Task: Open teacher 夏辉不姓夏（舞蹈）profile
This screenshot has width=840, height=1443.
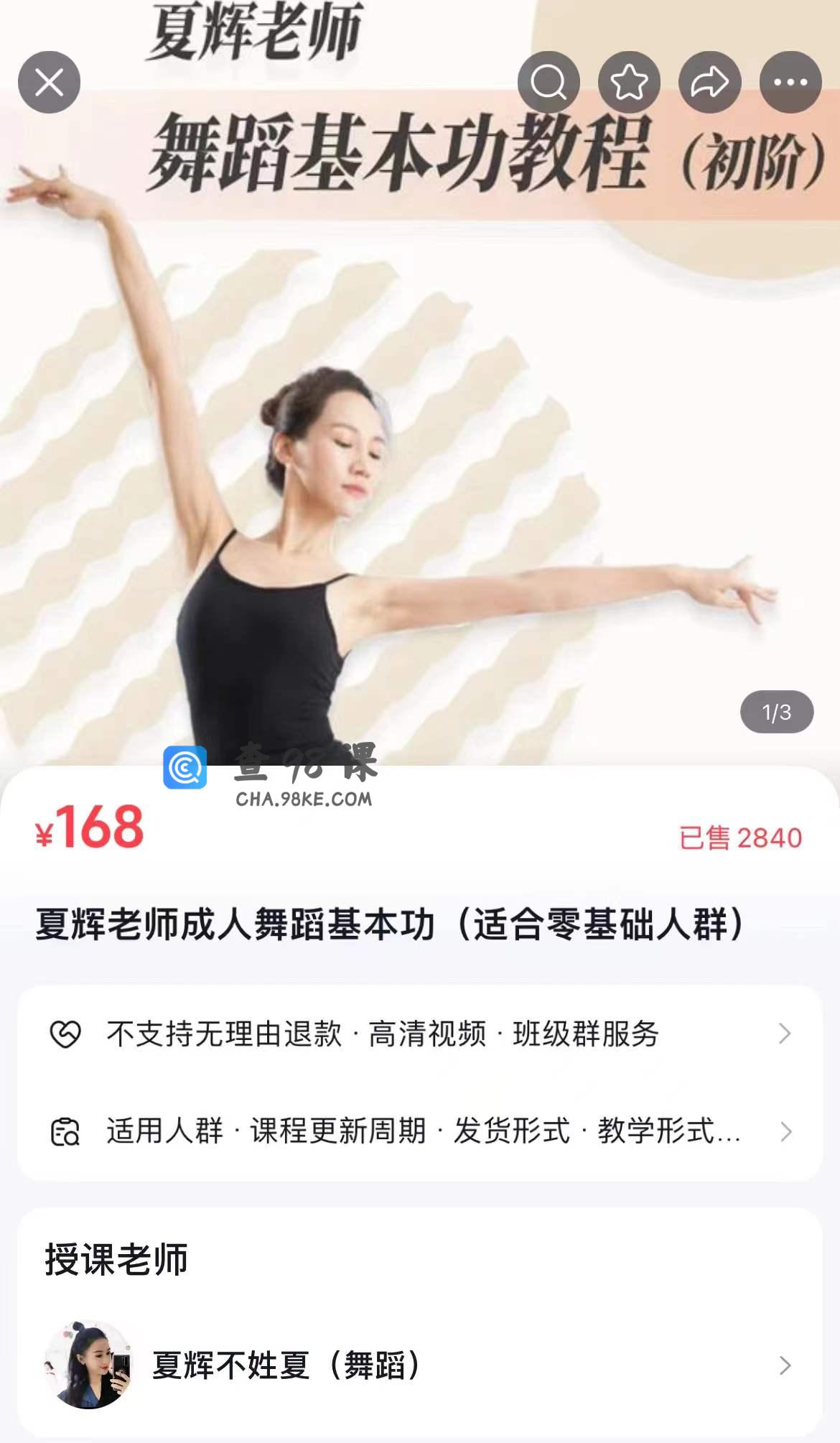Action: (x=420, y=1365)
